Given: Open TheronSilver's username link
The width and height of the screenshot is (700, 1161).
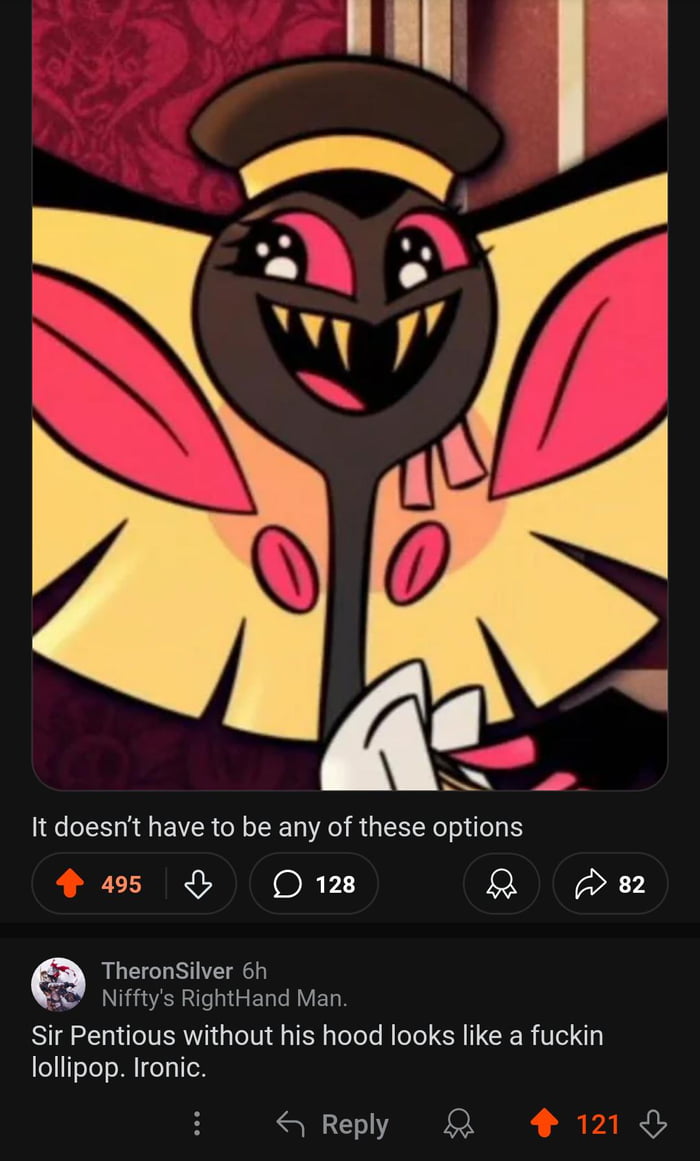Looking at the screenshot, I should [166, 971].
